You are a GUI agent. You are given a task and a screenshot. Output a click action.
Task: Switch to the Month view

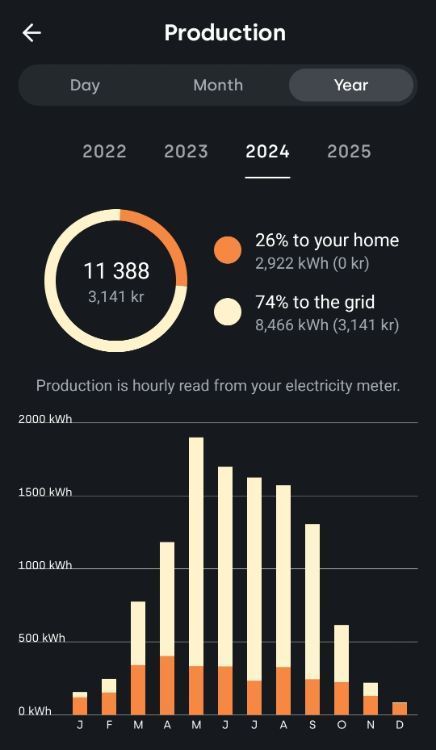coord(218,85)
